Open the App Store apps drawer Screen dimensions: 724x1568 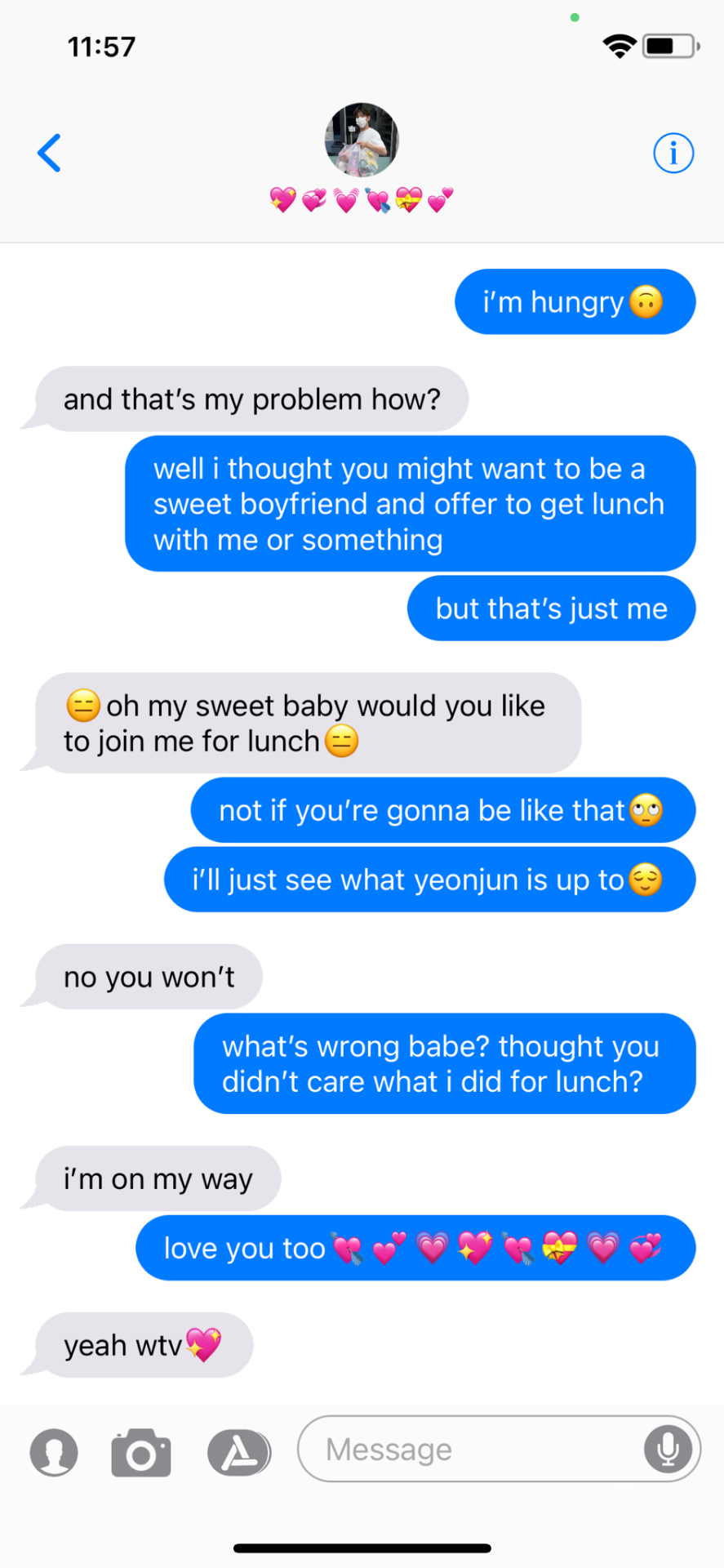pos(238,1452)
